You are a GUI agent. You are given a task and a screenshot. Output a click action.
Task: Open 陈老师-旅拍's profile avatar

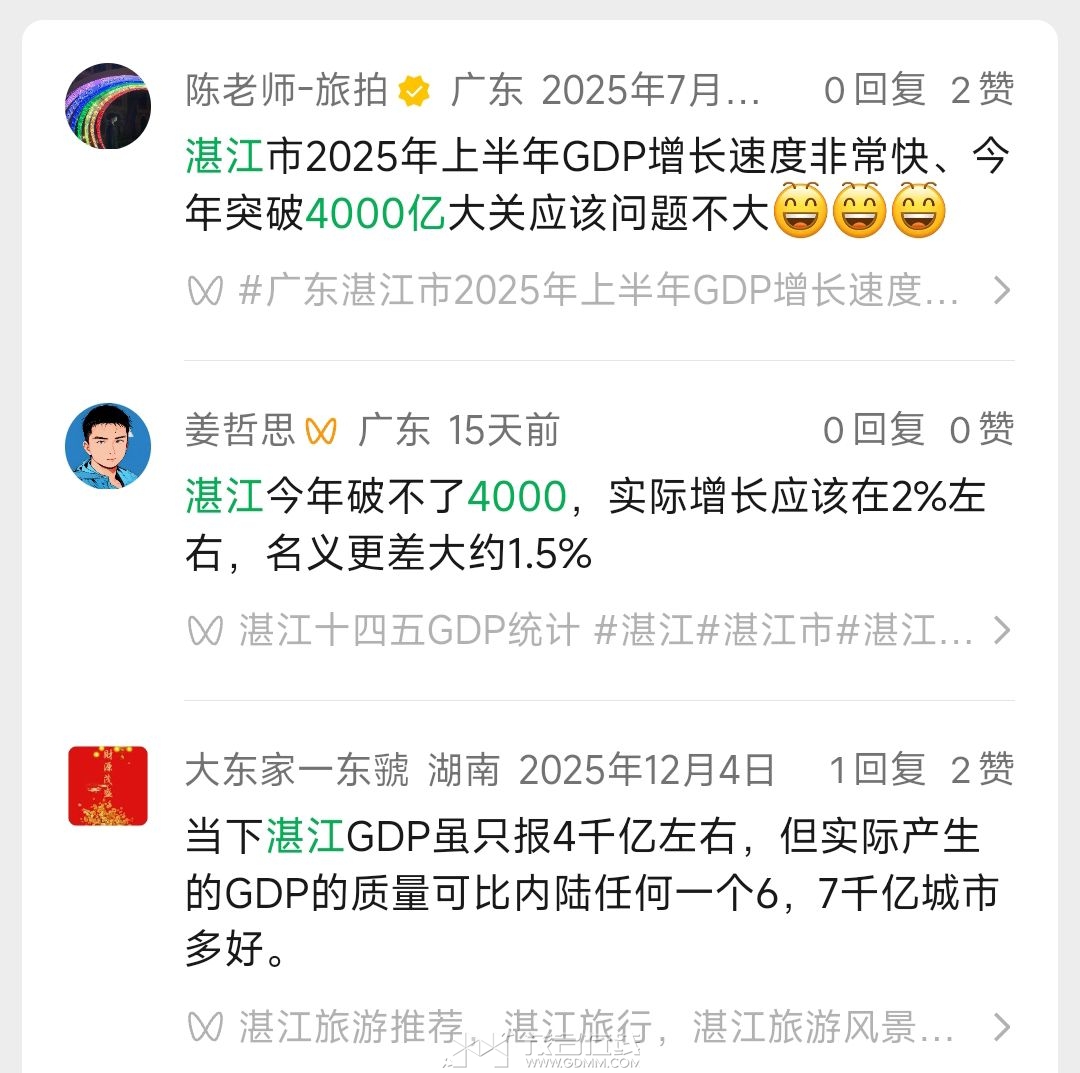(x=108, y=106)
